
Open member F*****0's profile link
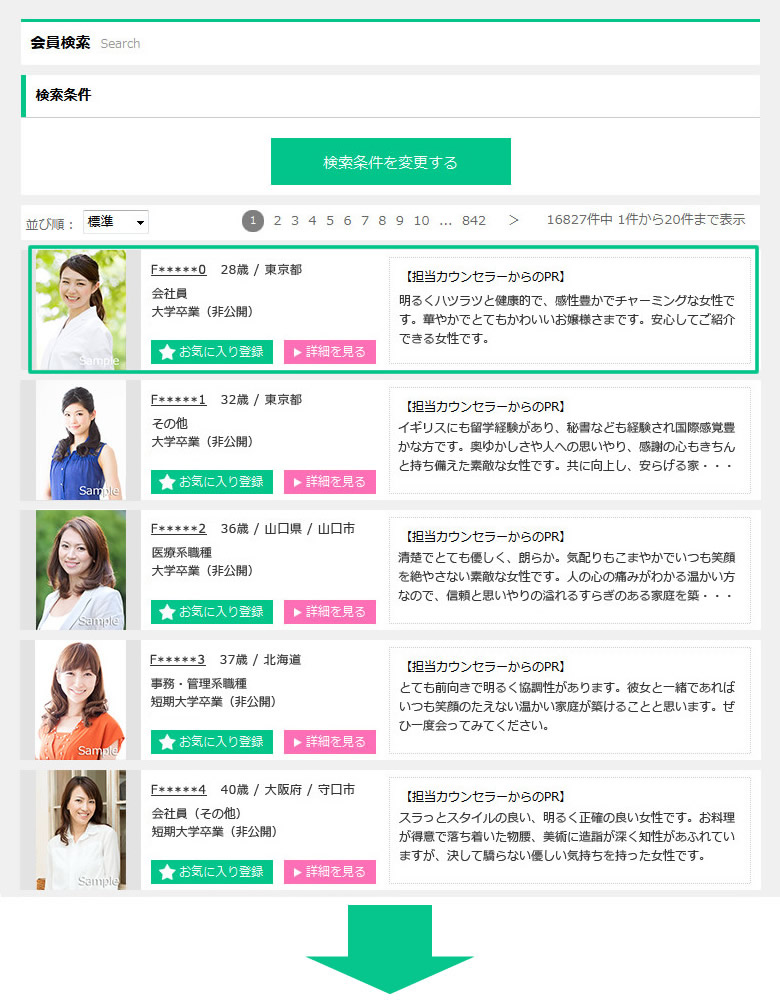[x=178, y=269]
